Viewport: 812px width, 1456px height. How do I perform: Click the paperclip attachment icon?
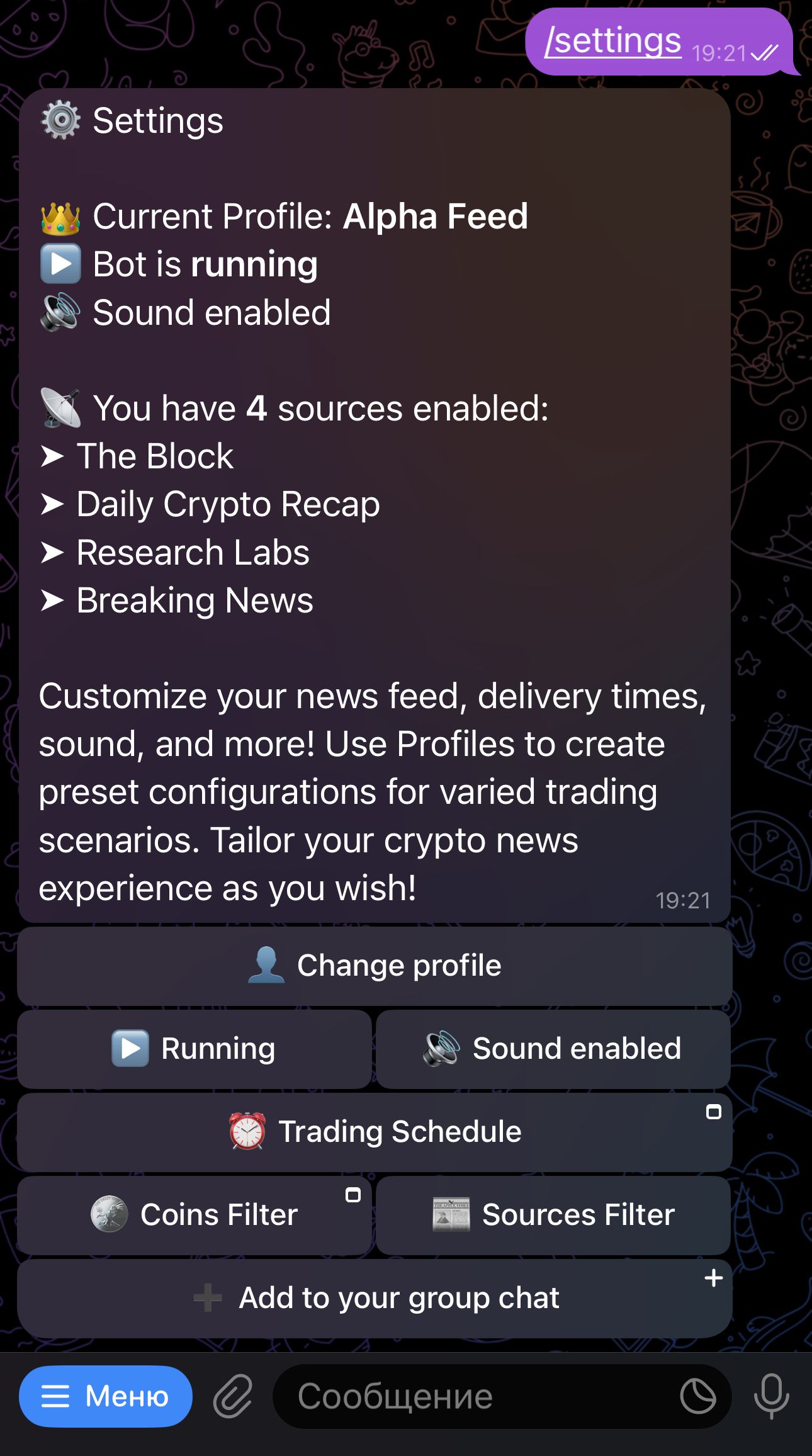click(234, 1395)
